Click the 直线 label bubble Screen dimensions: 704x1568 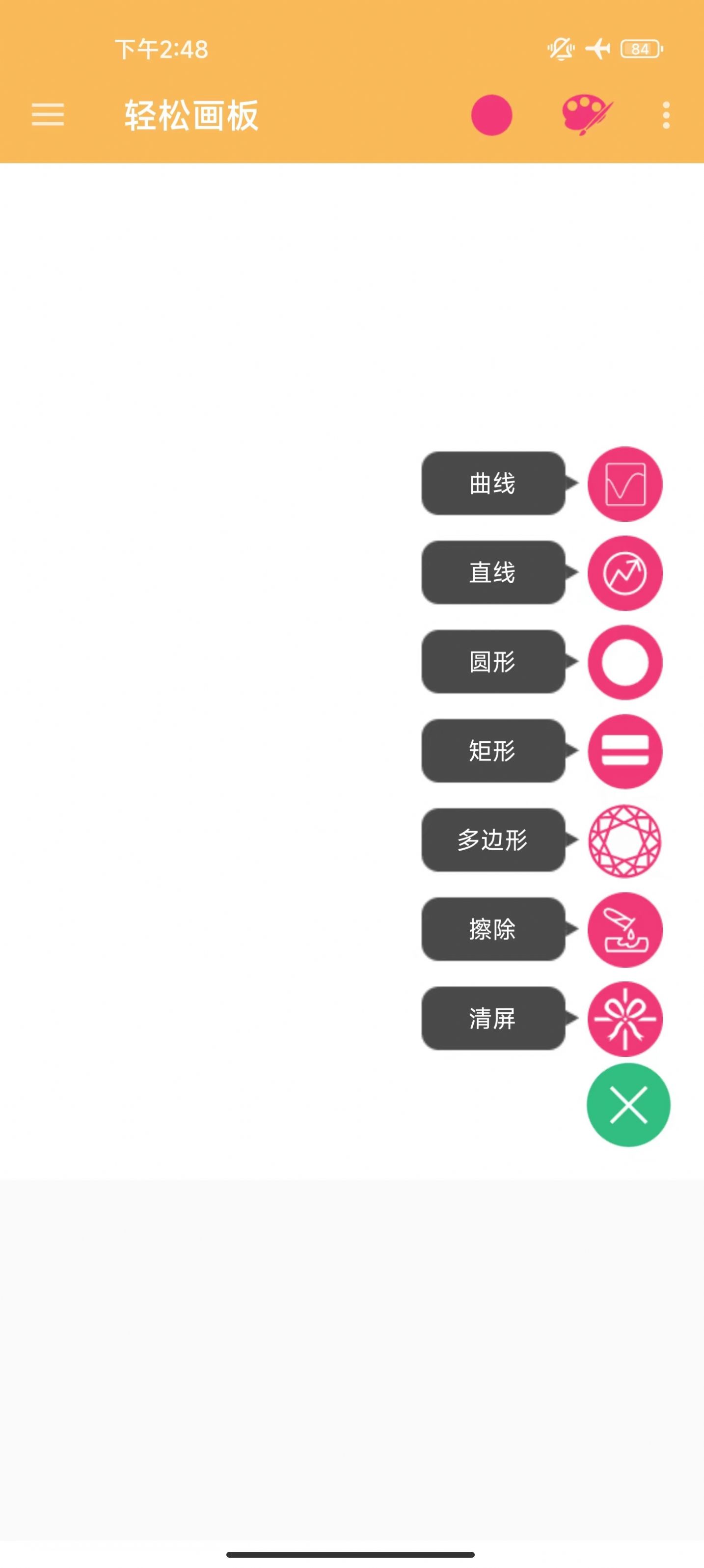click(493, 573)
